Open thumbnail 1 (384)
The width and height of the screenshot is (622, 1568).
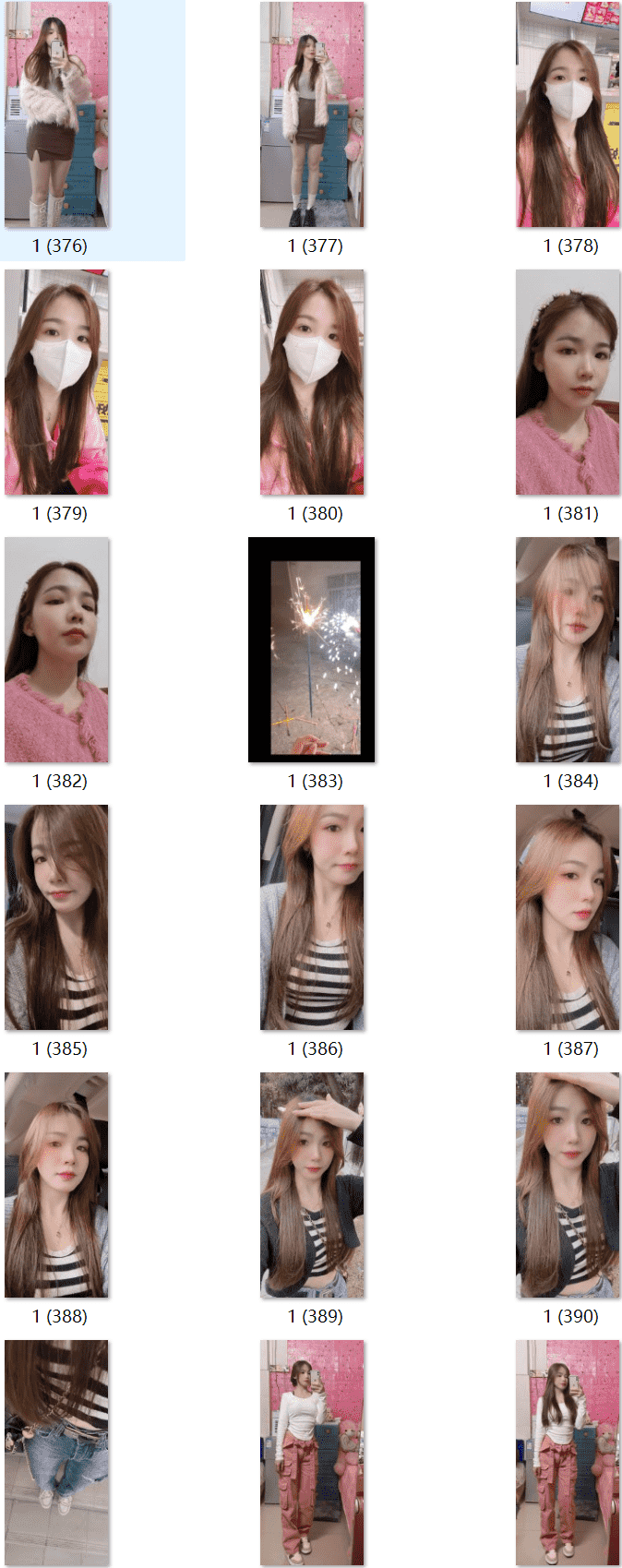[x=568, y=650]
